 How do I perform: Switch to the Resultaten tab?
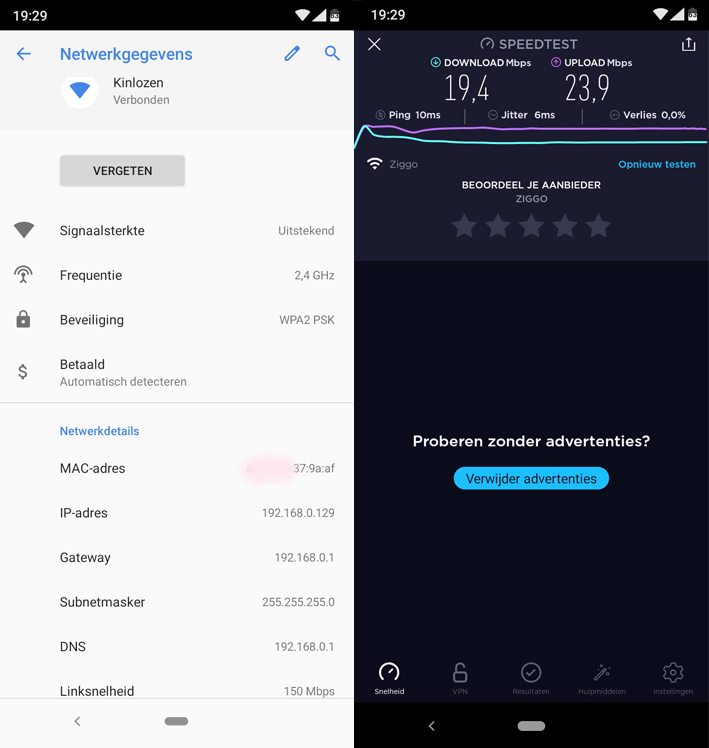coord(531,677)
